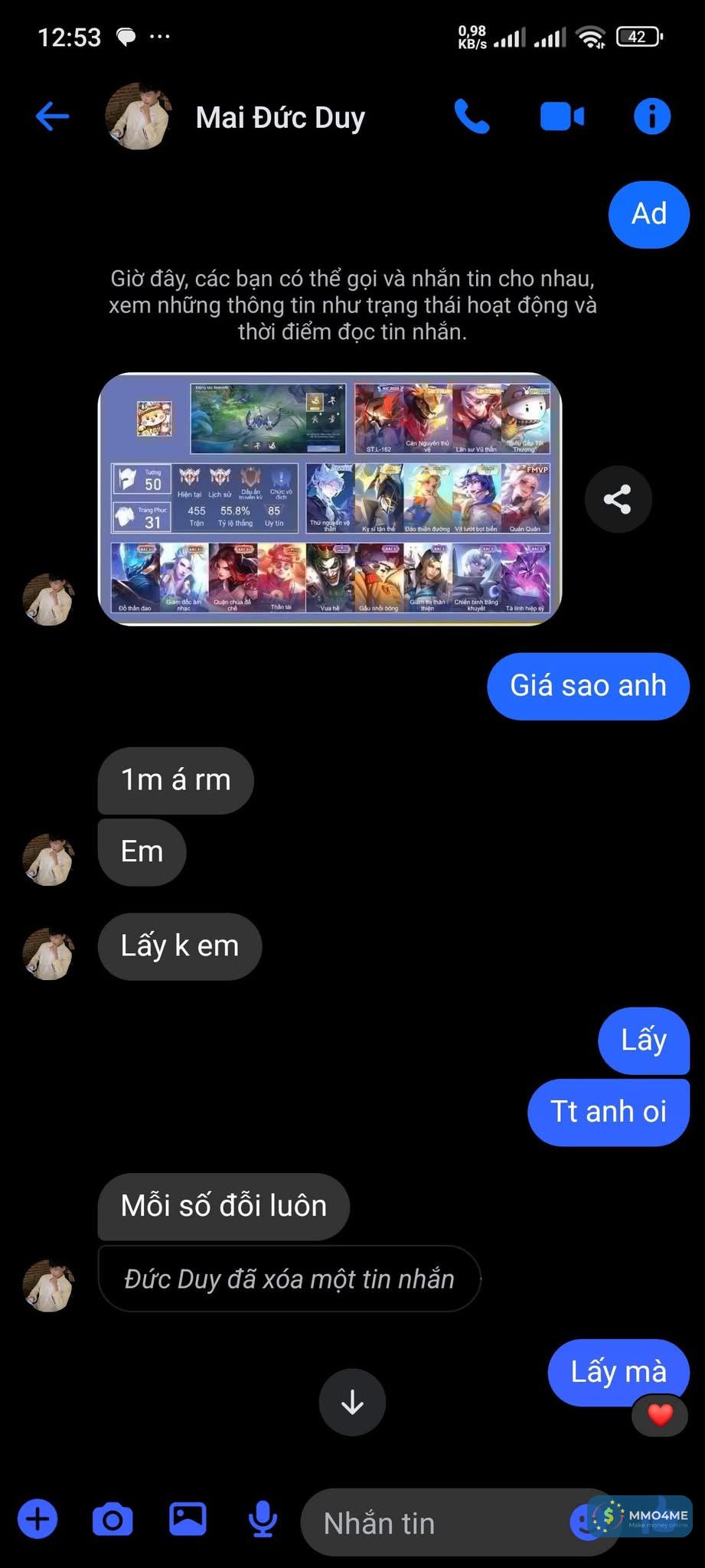Pick a photo from the gallery
Screen dimensions: 705x1568
pyautogui.click(x=188, y=1519)
